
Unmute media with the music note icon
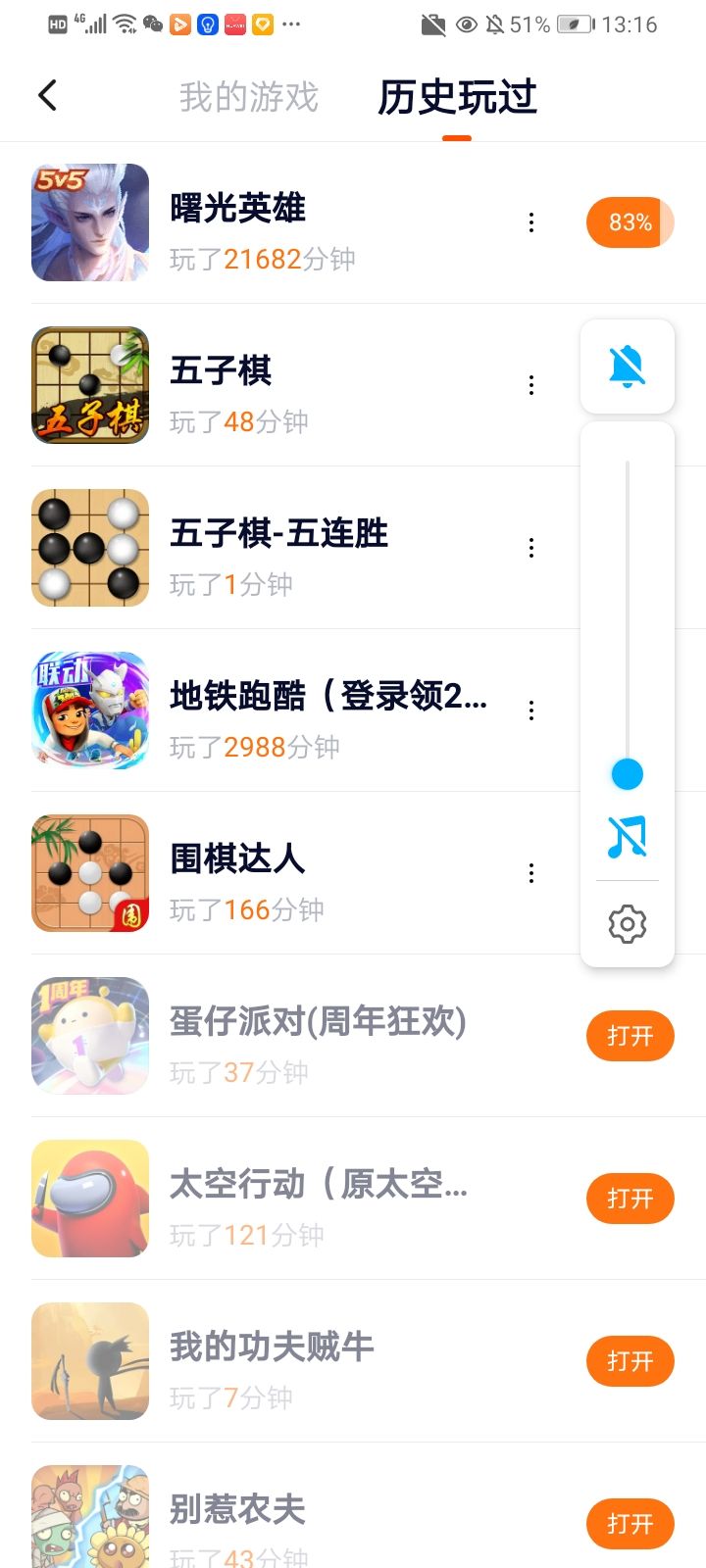(x=628, y=837)
